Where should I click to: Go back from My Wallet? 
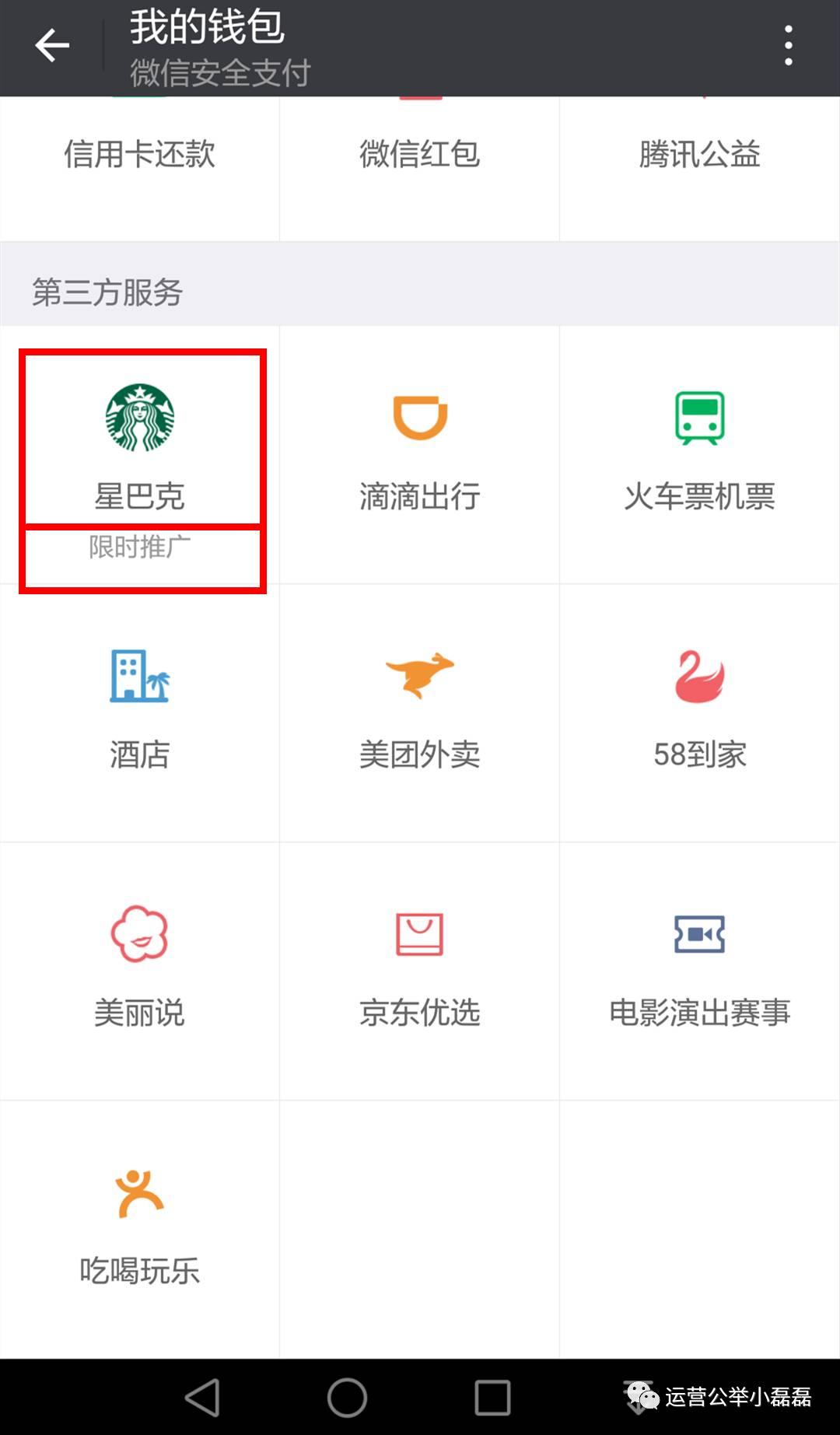[52, 46]
